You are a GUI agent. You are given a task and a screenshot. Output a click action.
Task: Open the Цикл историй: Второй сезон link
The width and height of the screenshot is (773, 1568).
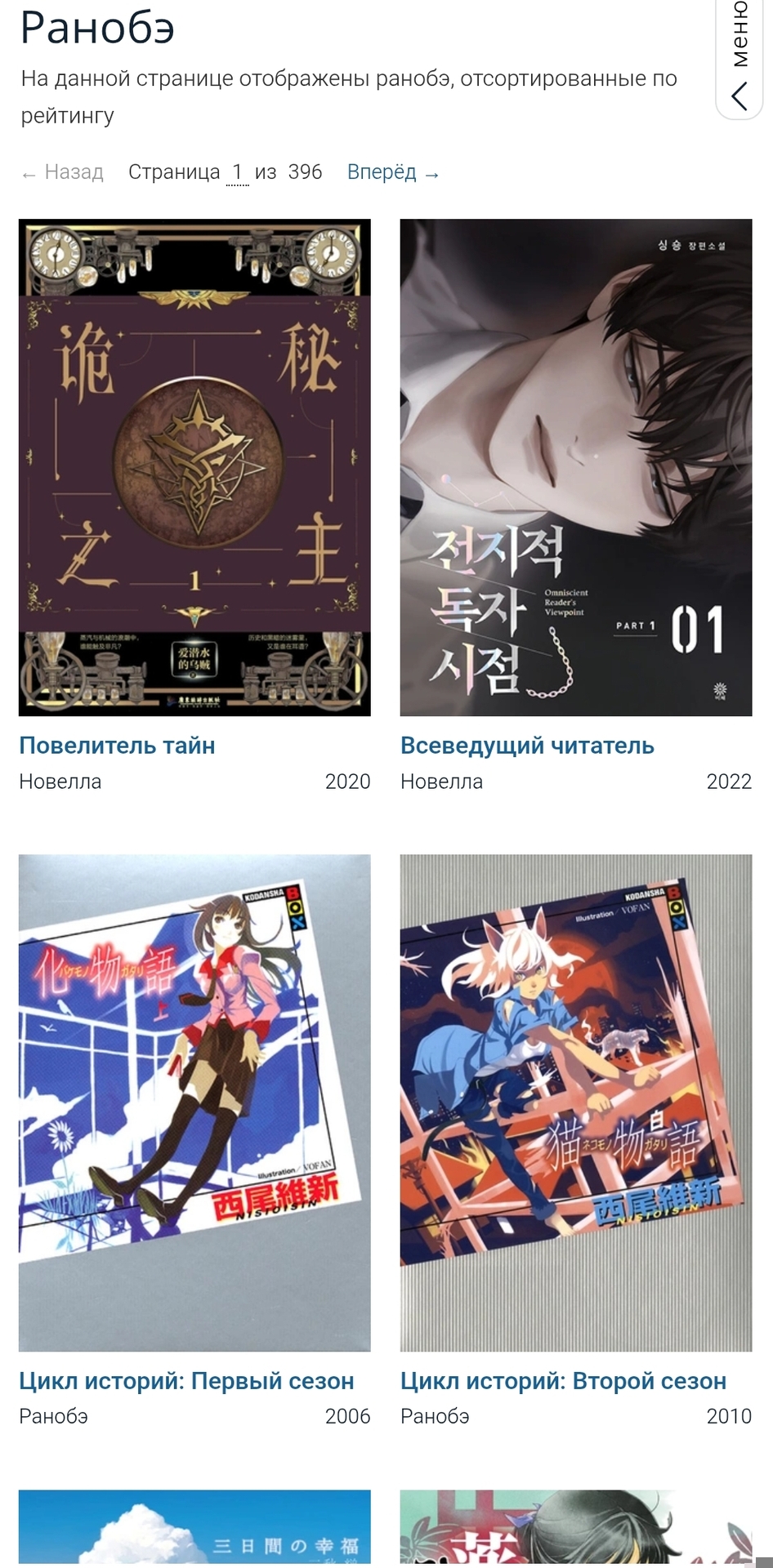tap(563, 1381)
